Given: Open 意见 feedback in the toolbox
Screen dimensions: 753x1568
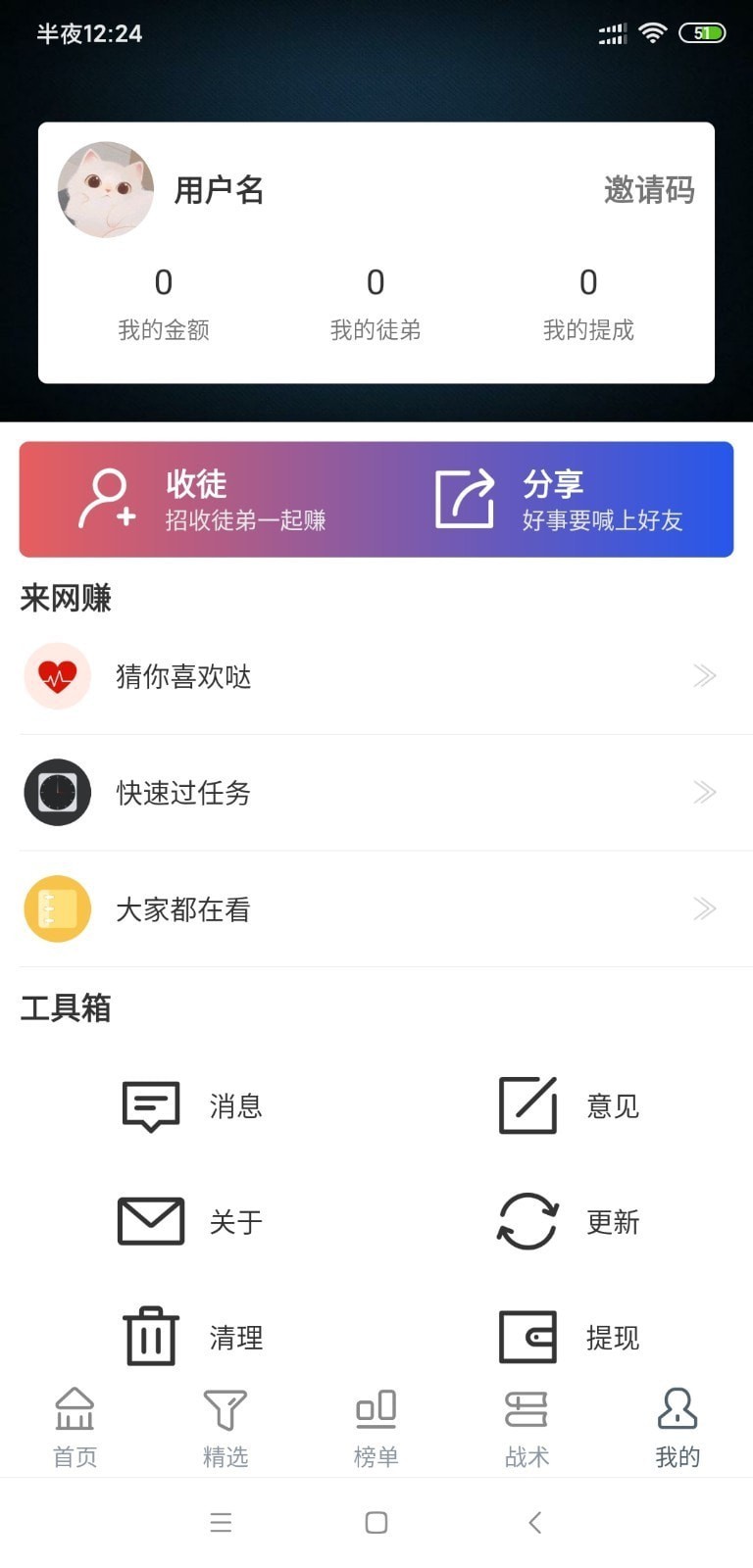Looking at the screenshot, I should click(569, 1106).
